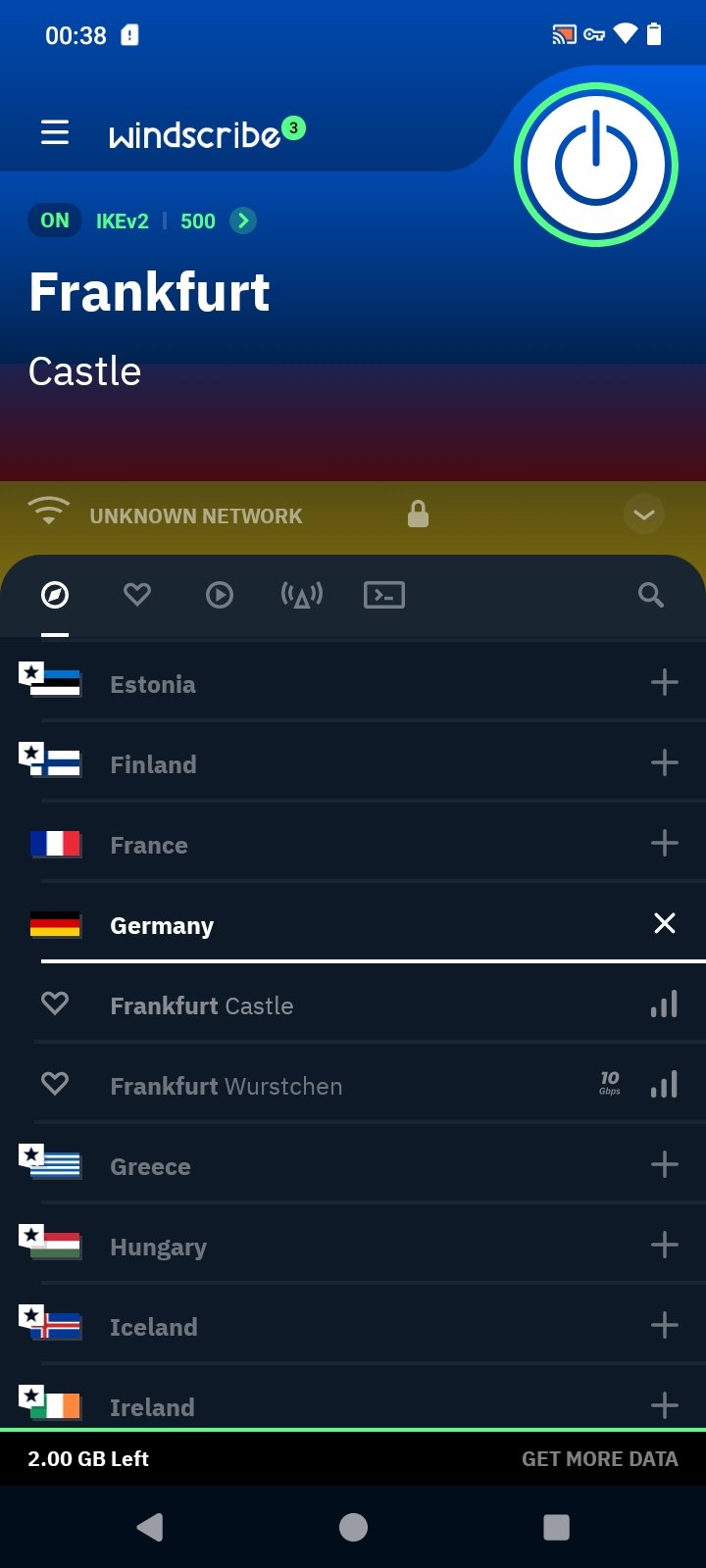Expand the Unknown Network details chevron

pos(644,514)
